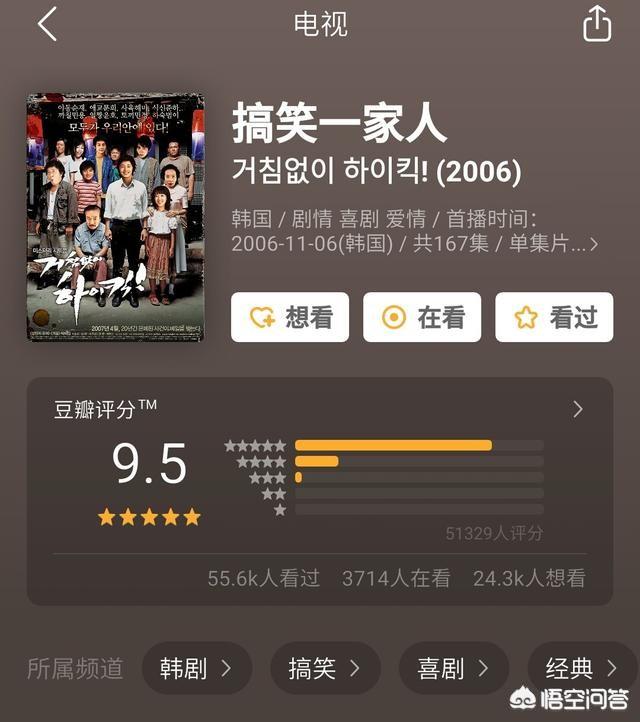Image resolution: width=640 pixels, height=722 pixels.
Task: Mark the show as 在看
Action: point(422,317)
